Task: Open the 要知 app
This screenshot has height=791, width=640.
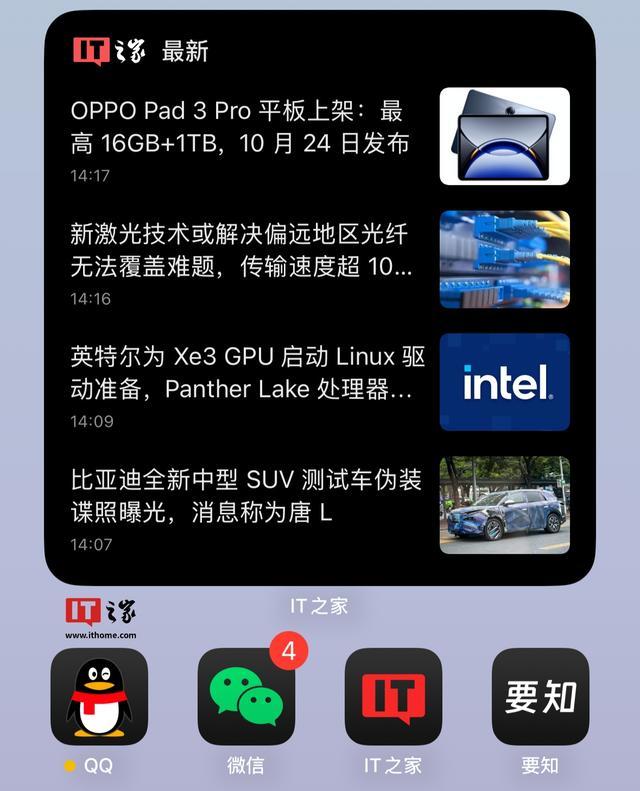Action: click(540, 697)
